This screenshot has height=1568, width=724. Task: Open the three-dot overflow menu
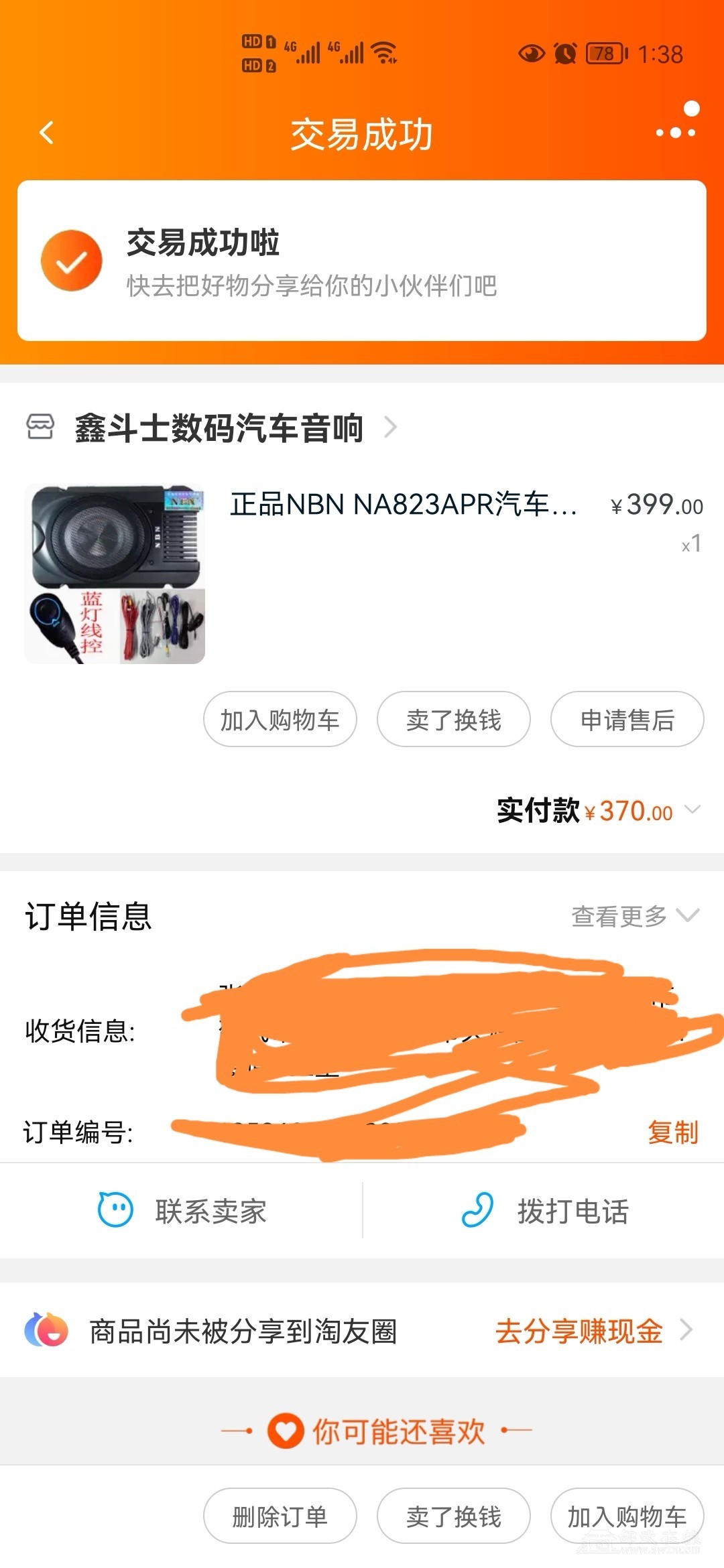[676, 131]
